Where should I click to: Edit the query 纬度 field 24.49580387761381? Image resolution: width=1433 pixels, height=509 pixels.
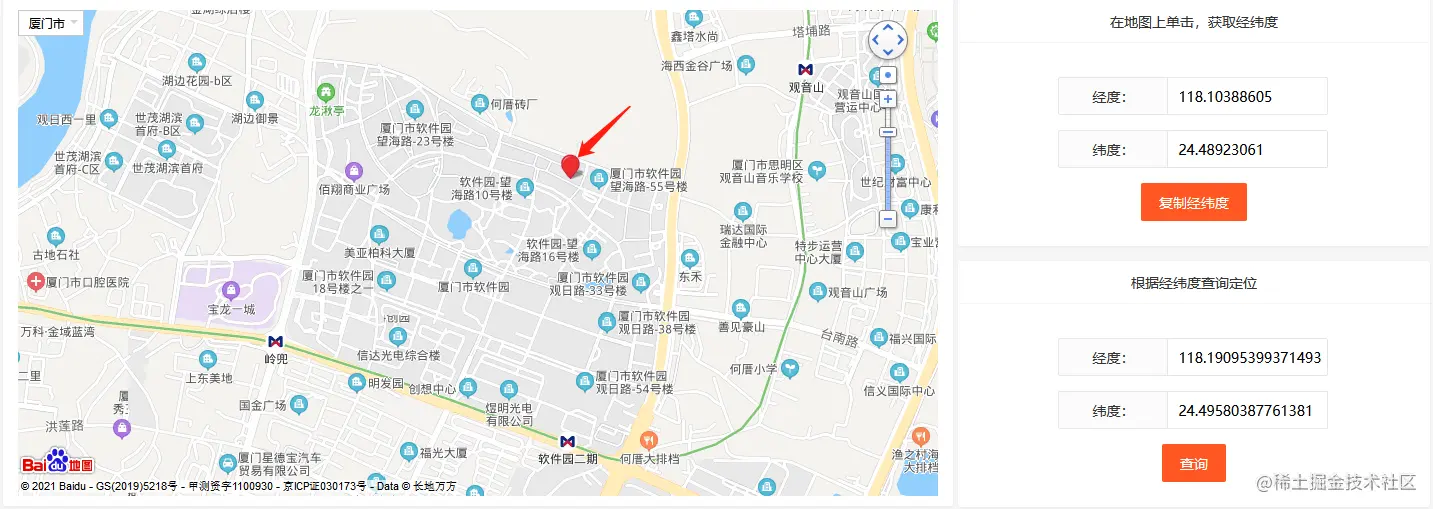[1246, 411]
